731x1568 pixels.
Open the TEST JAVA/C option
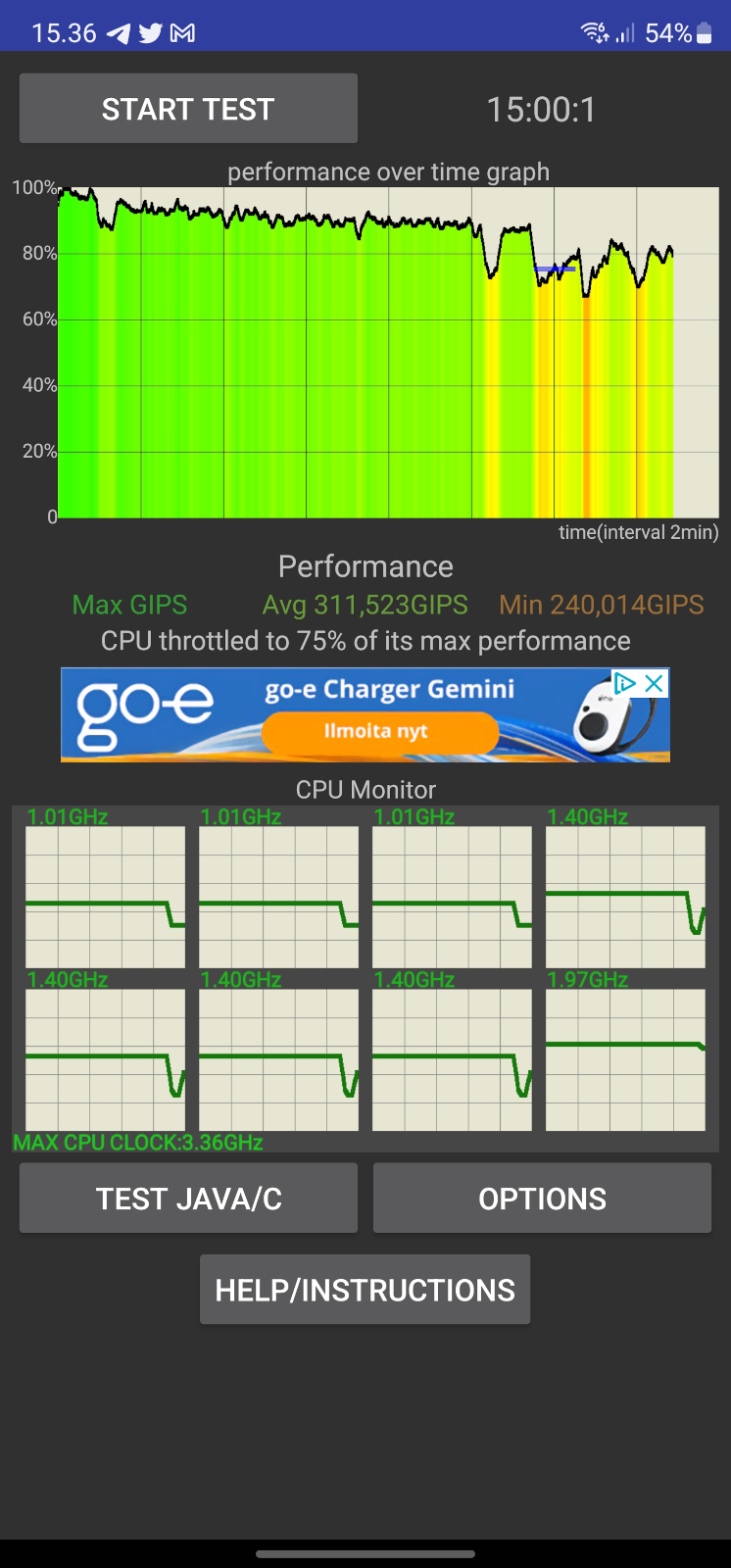pos(188,1199)
